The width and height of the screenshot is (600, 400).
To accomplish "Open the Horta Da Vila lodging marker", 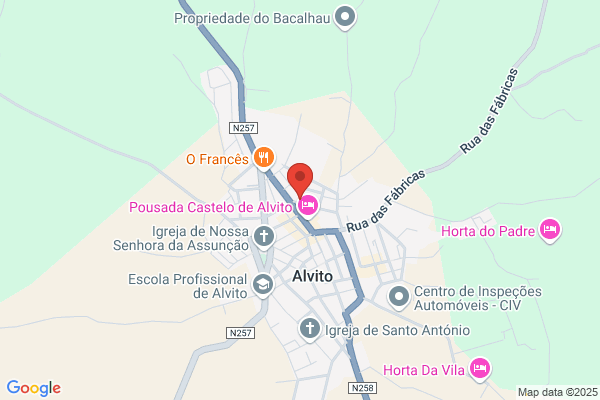I will [480, 369].
